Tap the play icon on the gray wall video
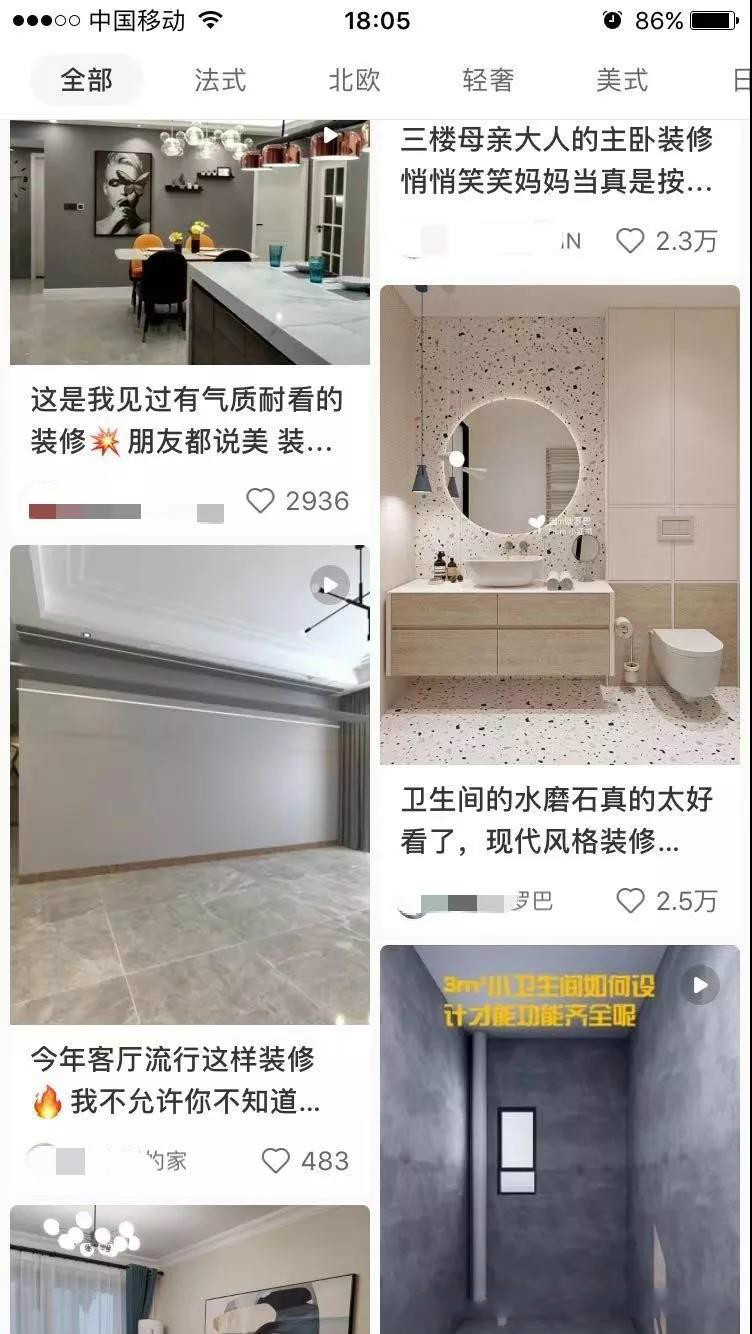The height and width of the screenshot is (1334, 752). [x=331, y=583]
